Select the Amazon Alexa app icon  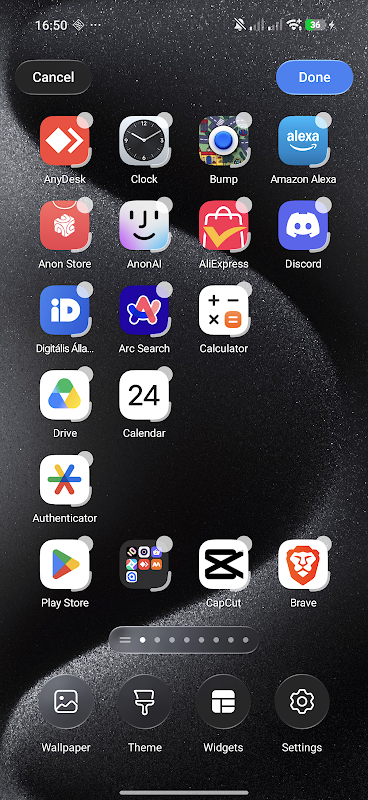303,140
